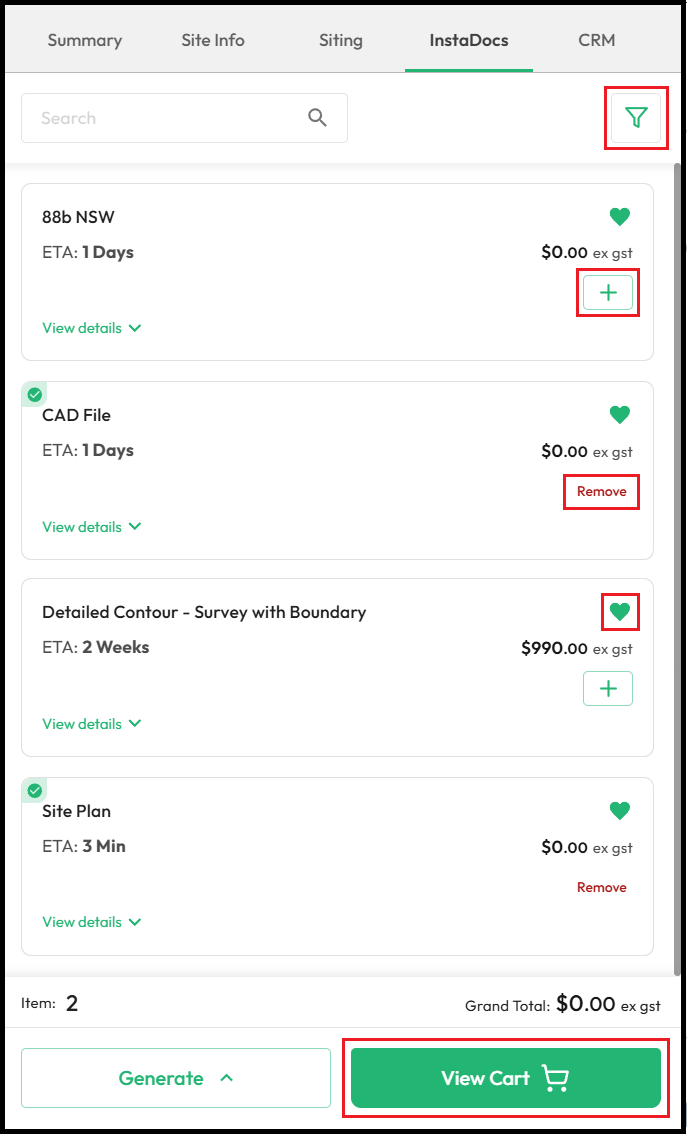The image size is (687, 1134).
Task: Switch to the Site Info tab
Action: 213,40
